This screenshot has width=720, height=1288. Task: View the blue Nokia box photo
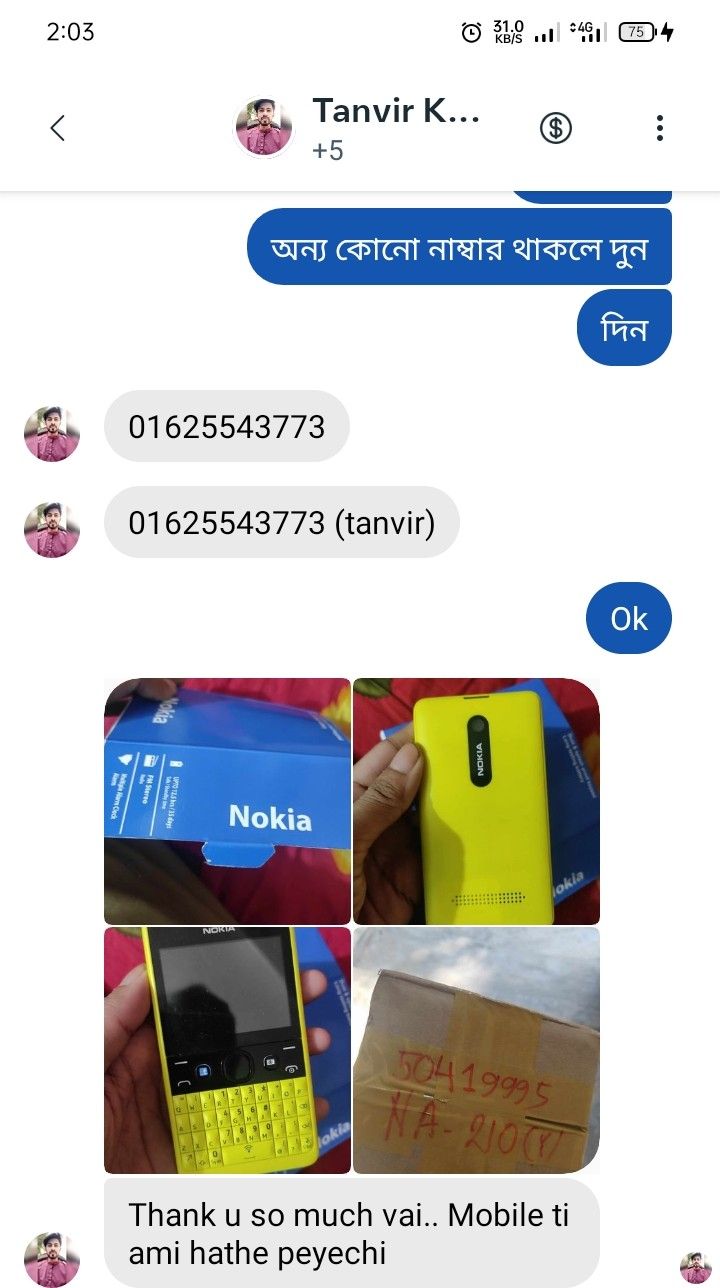[x=227, y=801]
